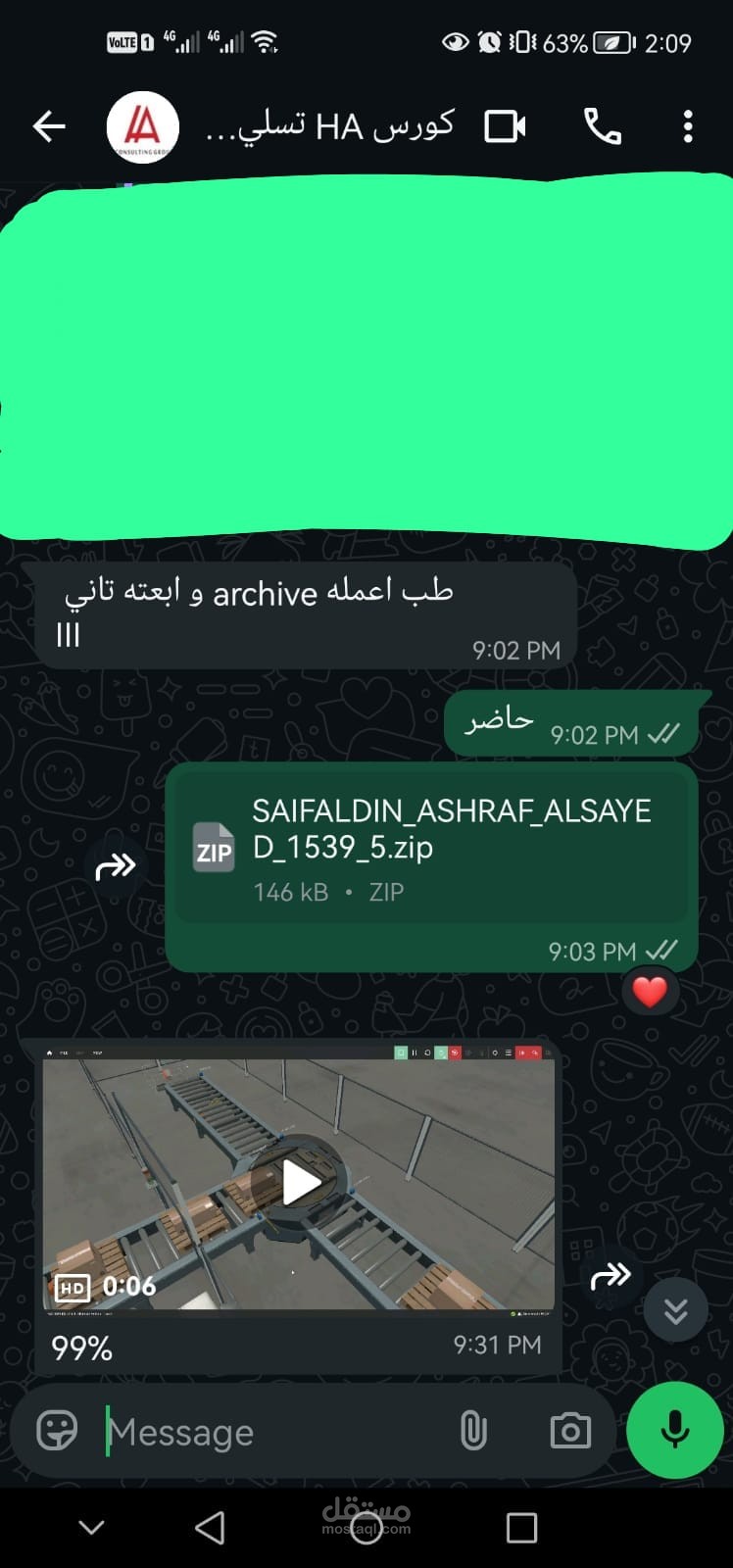Record a voice message

(675, 1431)
